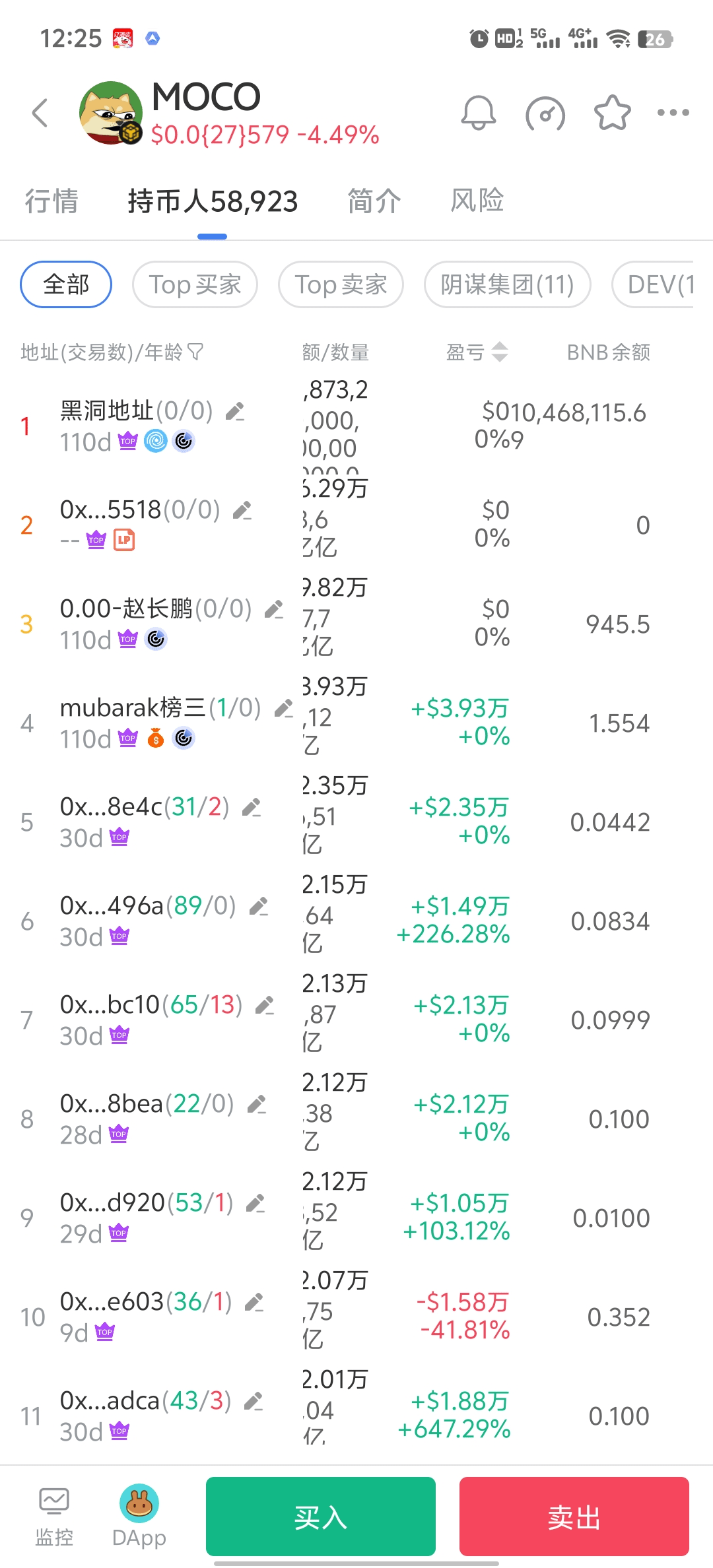The width and height of the screenshot is (713, 1568).
Task: Open holder 0x...8e4c row
Action: (x=356, y=822)
